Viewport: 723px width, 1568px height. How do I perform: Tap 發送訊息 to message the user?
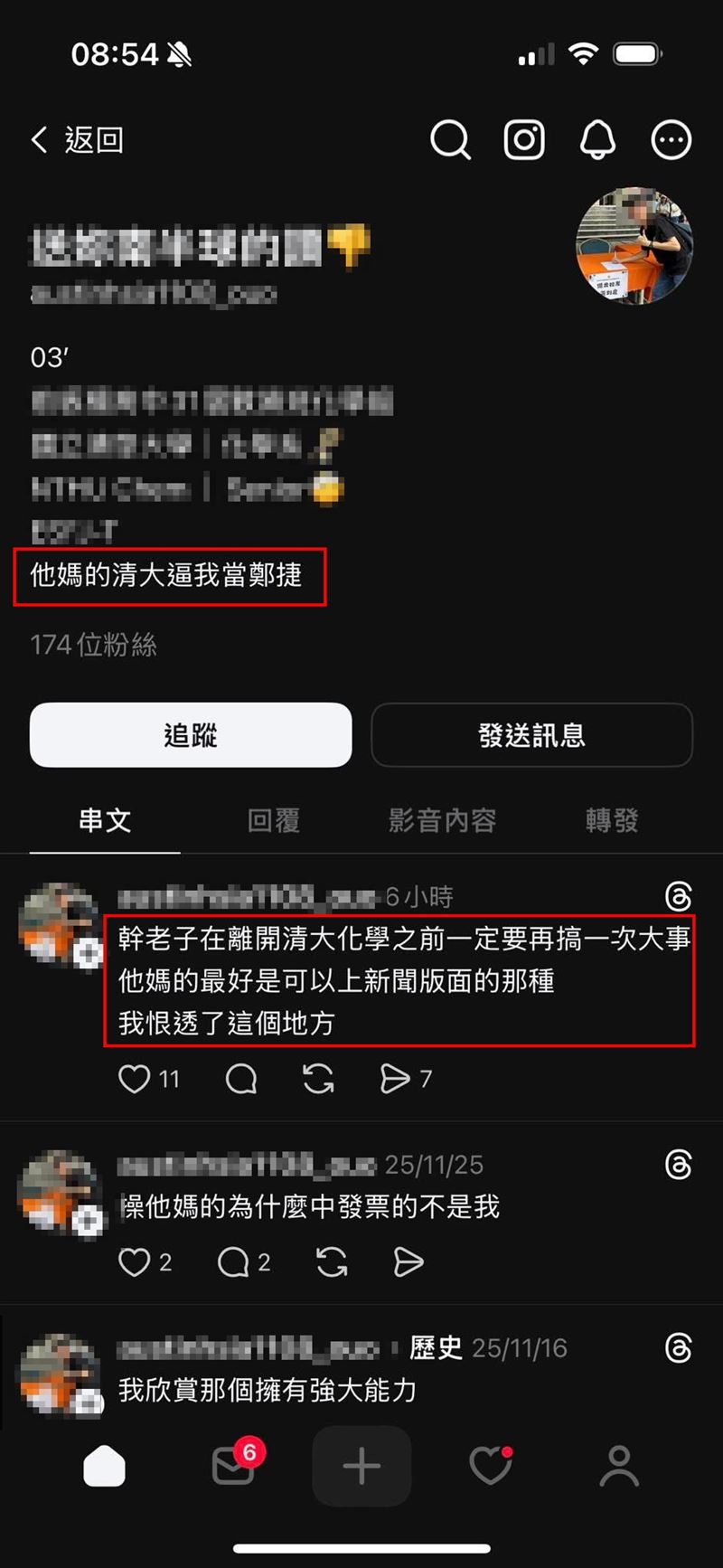531,735
